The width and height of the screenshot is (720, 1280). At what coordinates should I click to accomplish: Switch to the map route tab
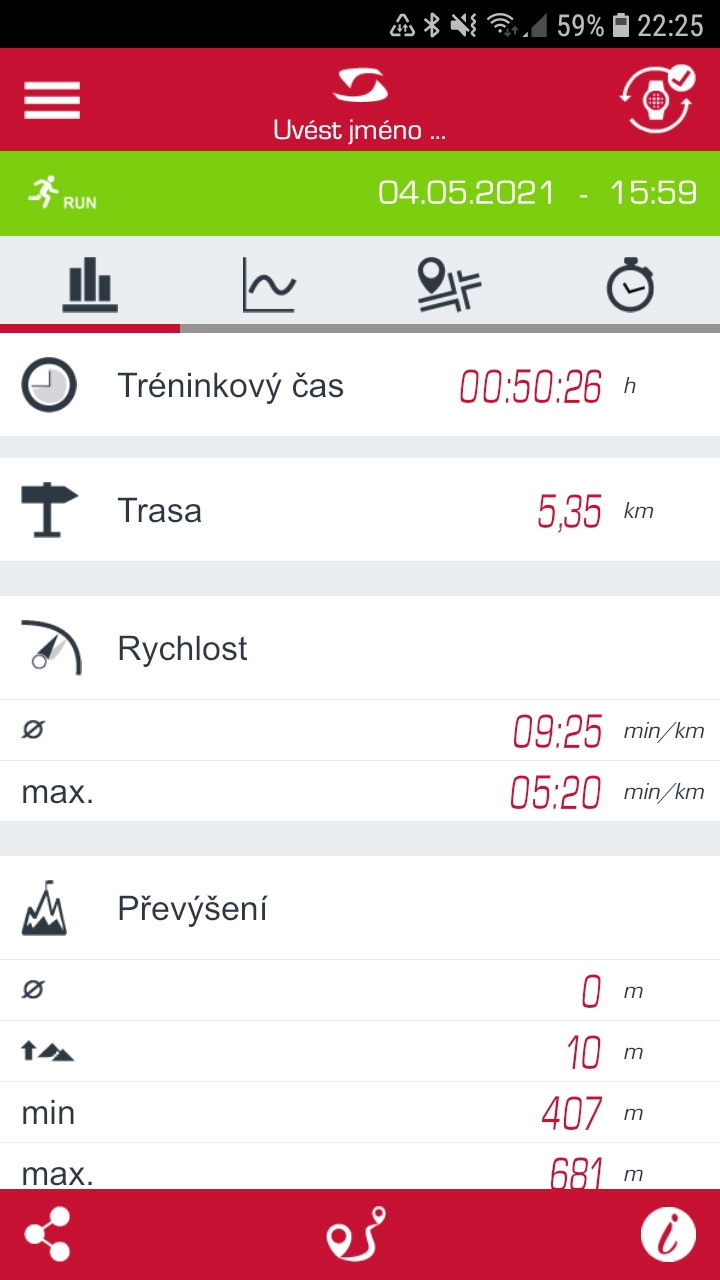pos(449,284)
